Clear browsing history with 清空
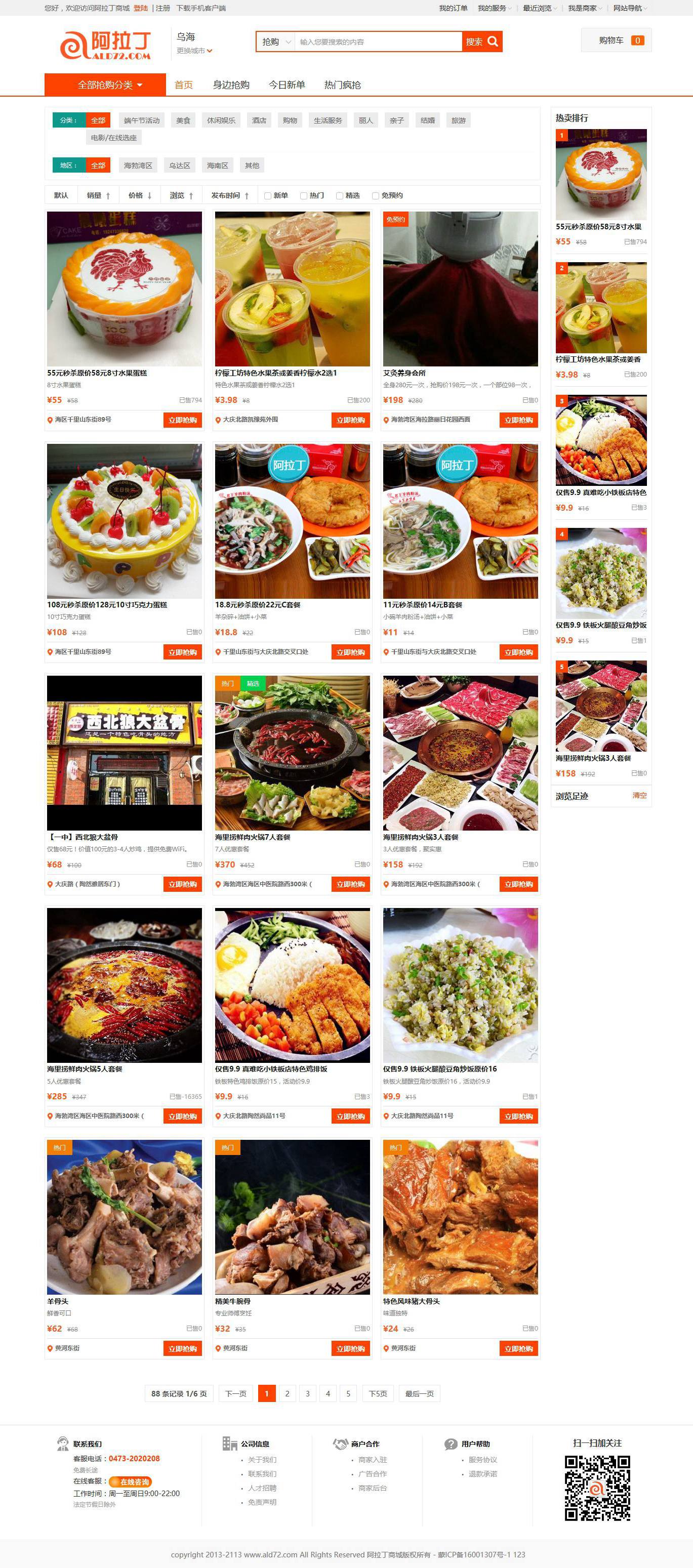Viewport: 693px width, 1568px height. (639, 796)
